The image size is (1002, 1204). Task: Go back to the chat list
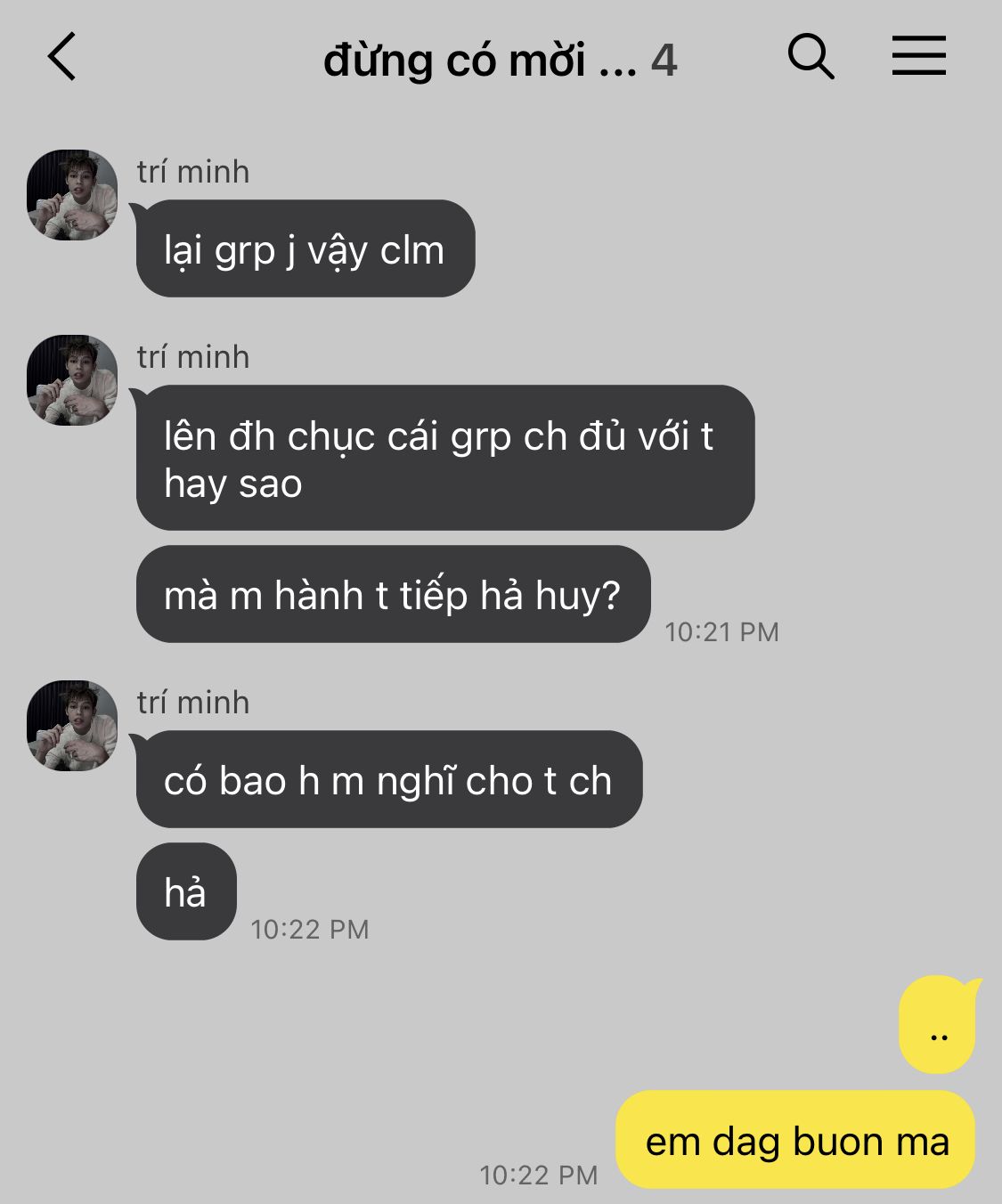pyautogui.click(x=62, y=57)
